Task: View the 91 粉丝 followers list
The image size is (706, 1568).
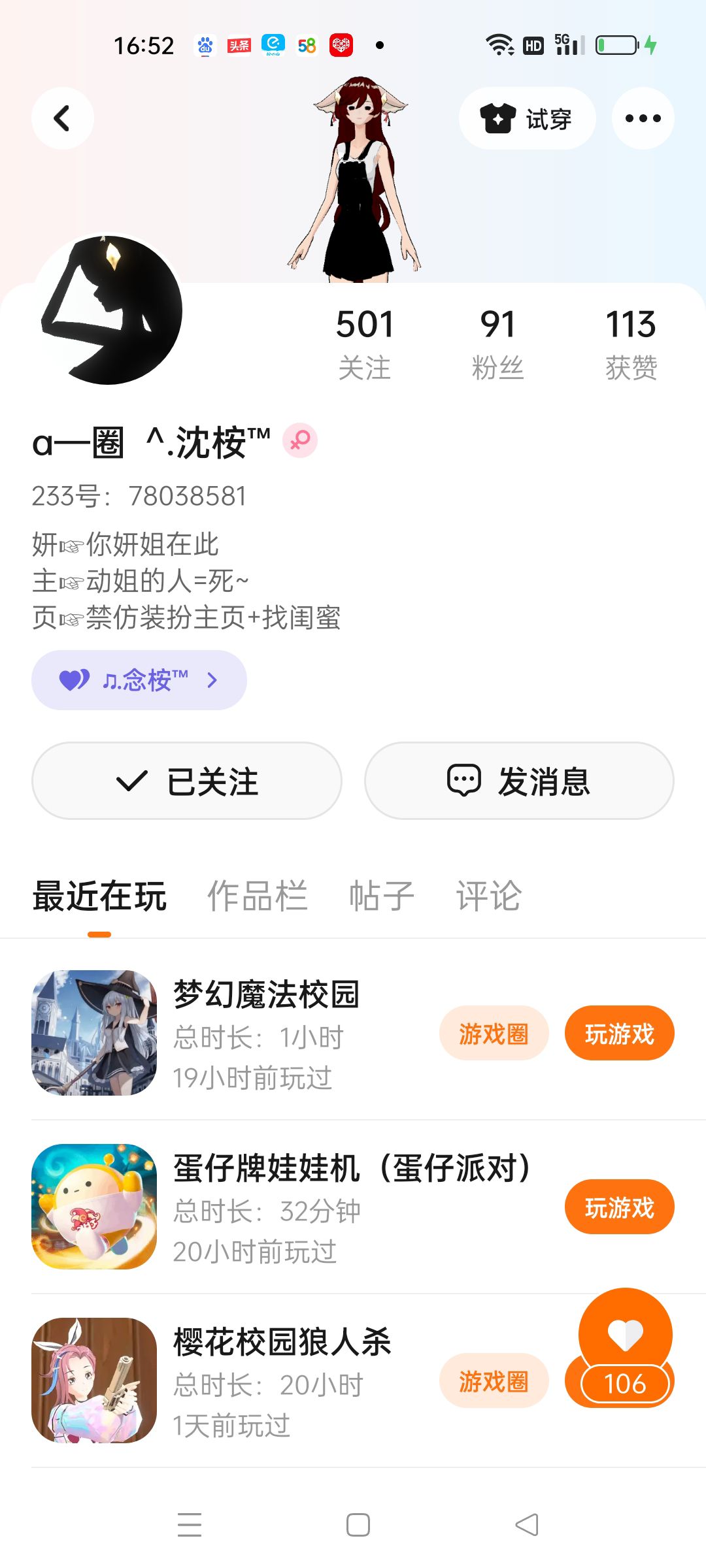Action: point(497,343)
